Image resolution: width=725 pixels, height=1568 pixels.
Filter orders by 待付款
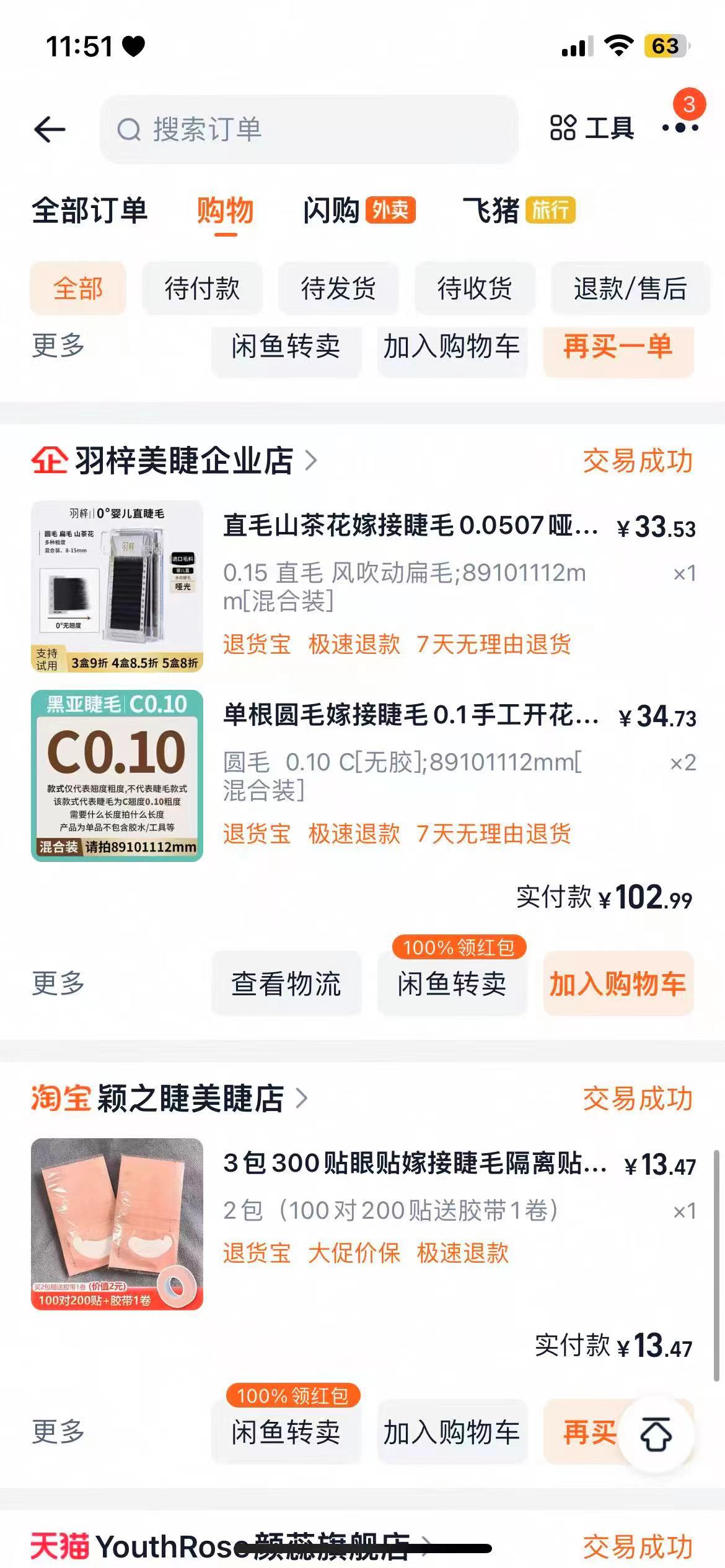tap(202, 289)
